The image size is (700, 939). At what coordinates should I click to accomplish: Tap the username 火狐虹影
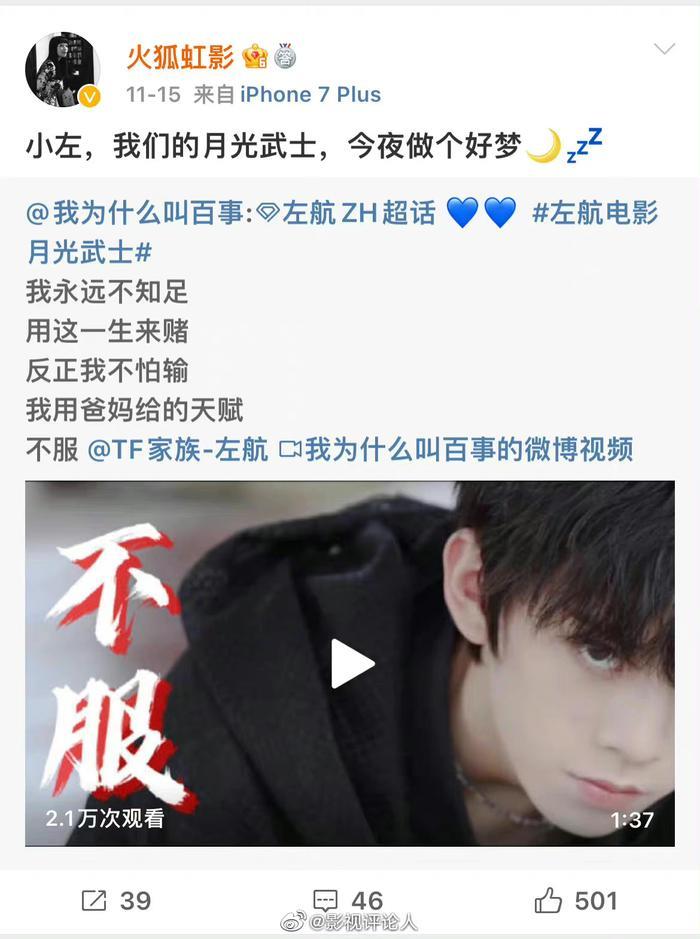coord(180,58)
